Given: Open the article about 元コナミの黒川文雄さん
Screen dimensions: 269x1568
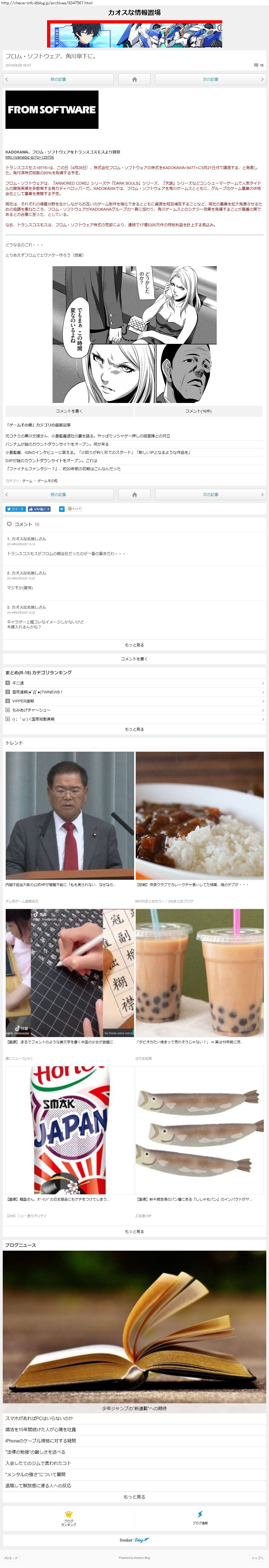Looking at the screenshot, I should [x=88, y=436].
